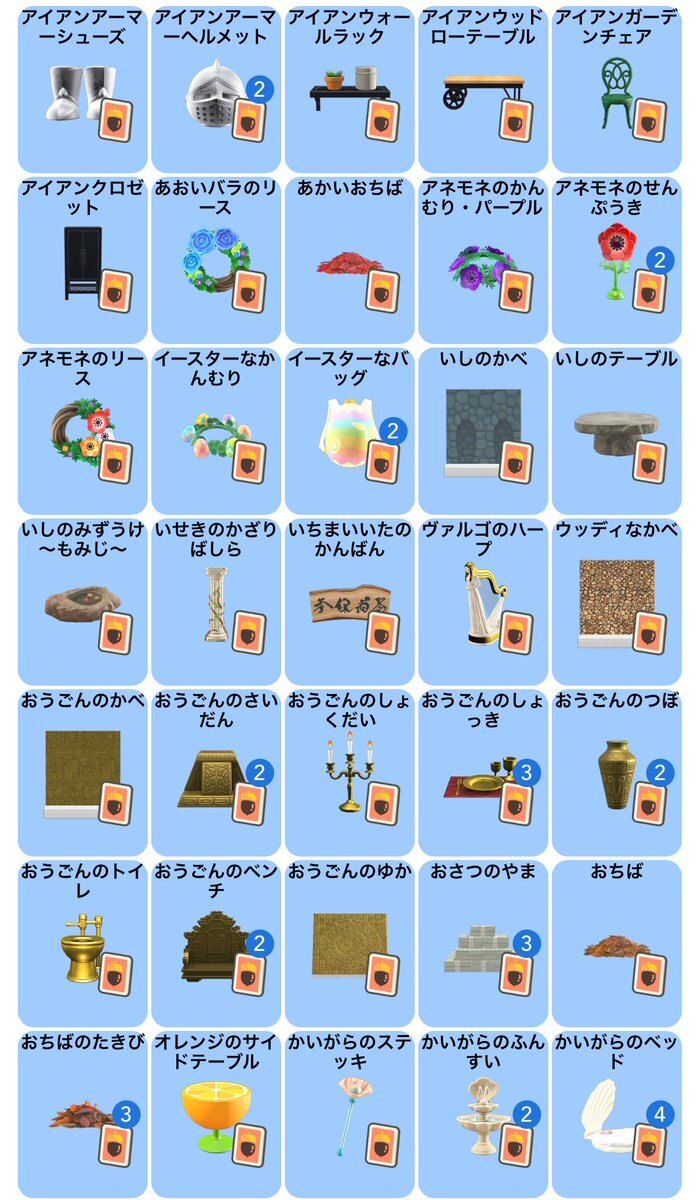The image size is (699, 1200).
Task: Tap the ウッディなかべ tile
Action: point(616,600)
